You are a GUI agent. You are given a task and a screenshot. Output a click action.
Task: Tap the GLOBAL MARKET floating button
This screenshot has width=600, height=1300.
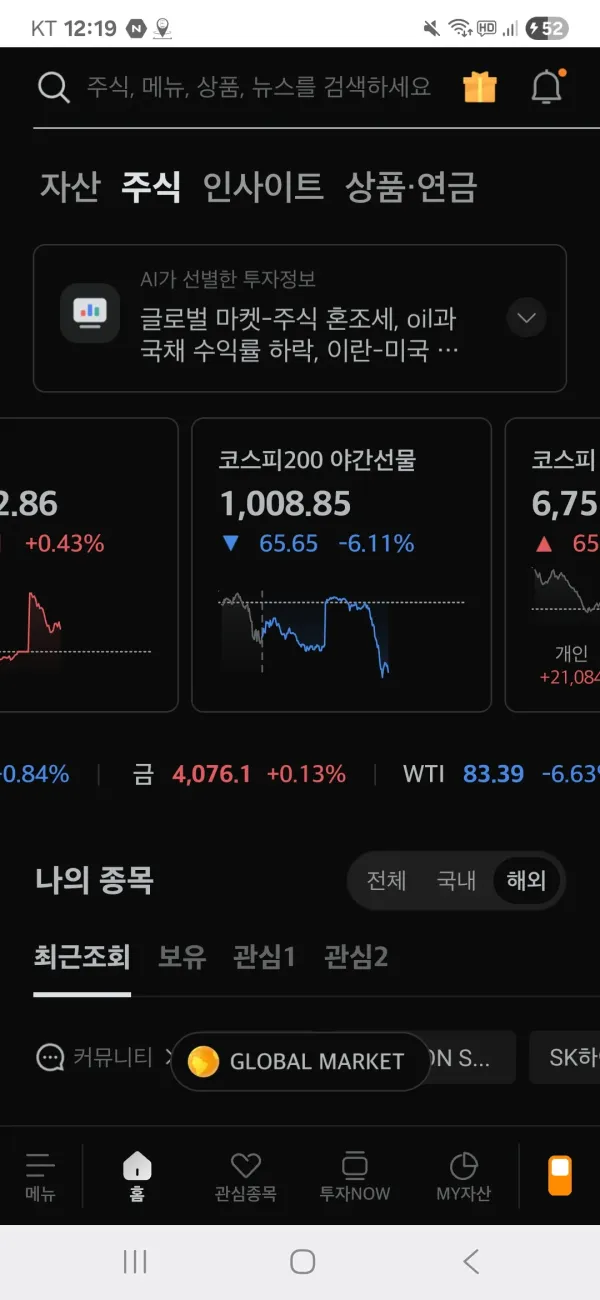[300, 1061]
